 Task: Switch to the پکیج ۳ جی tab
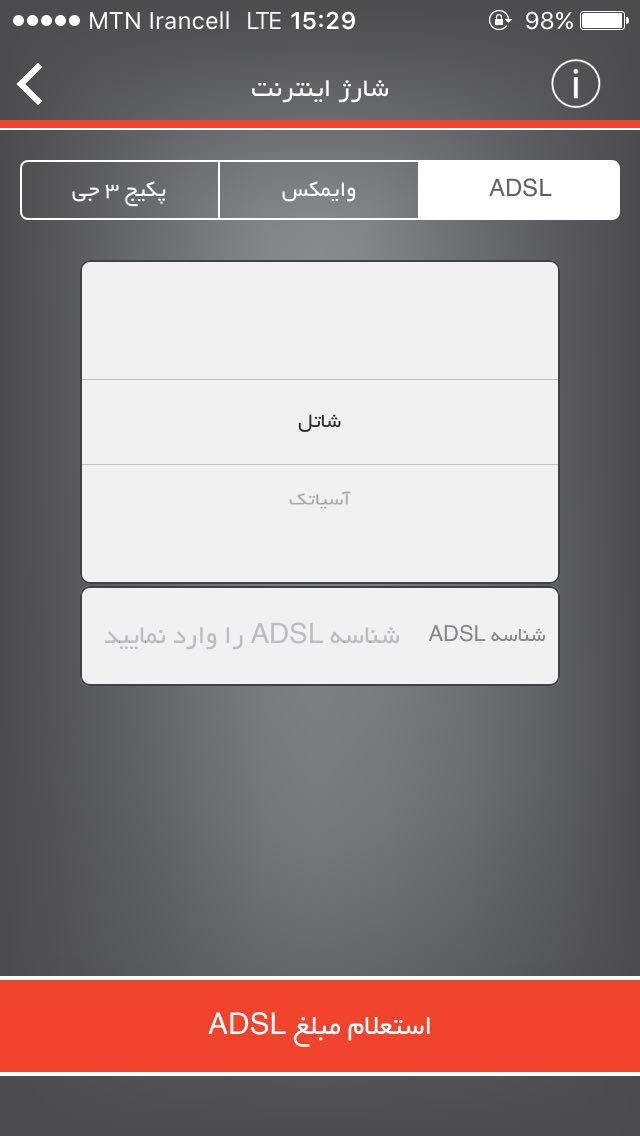pyautogui.click(x=119, y=189)
